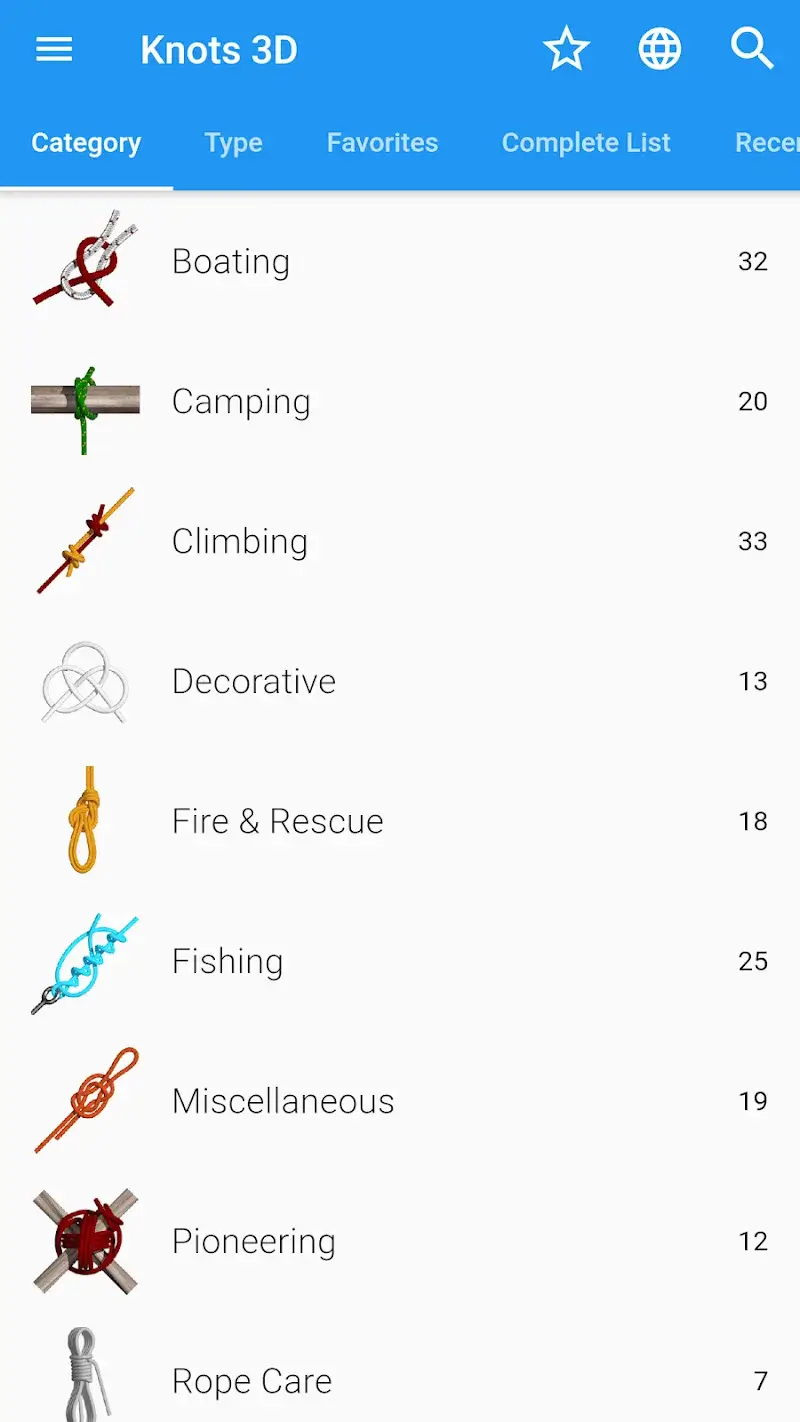Tap the Pioneering lashing icon
This screenshot has width=800, height=1422.
(x=85, y=1241)
